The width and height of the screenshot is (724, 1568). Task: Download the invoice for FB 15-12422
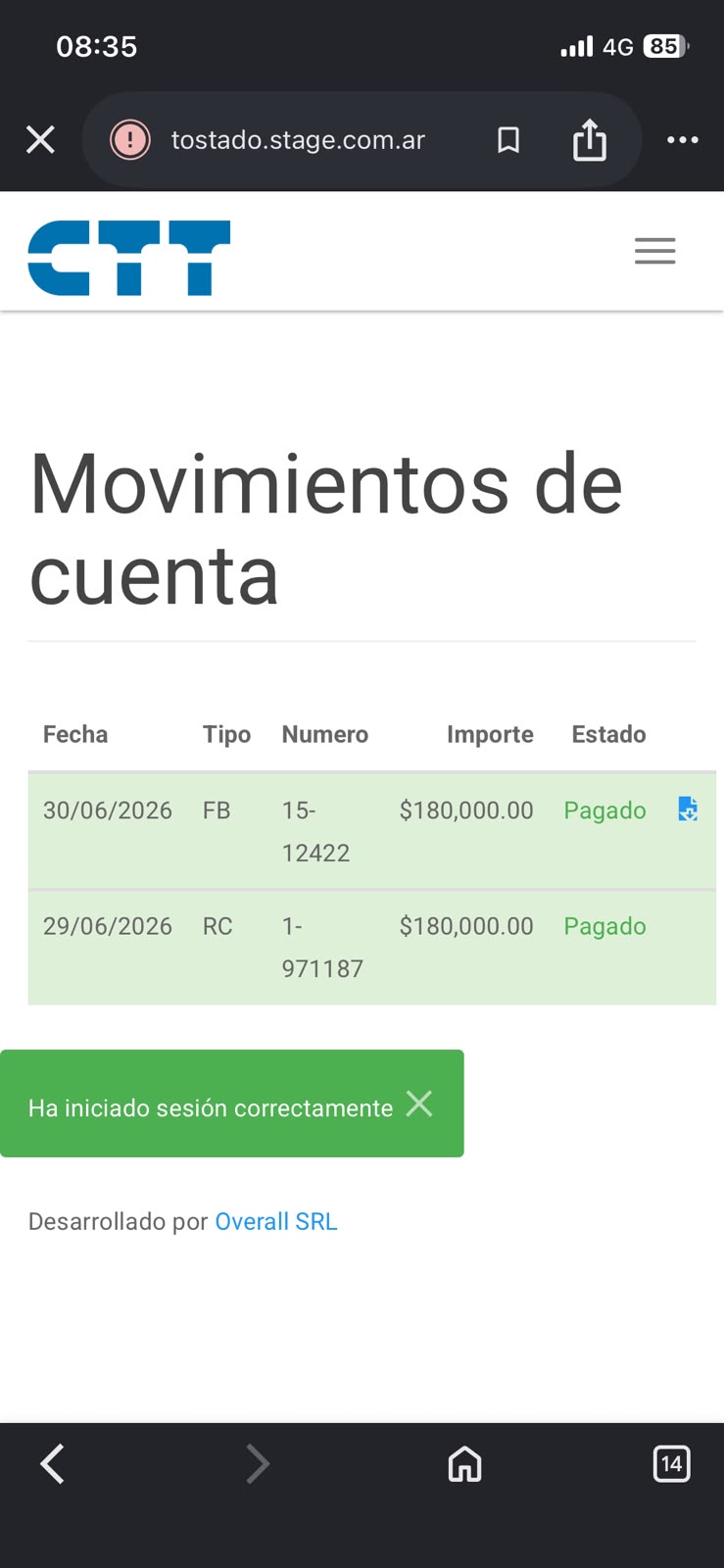tap(688, 808)
